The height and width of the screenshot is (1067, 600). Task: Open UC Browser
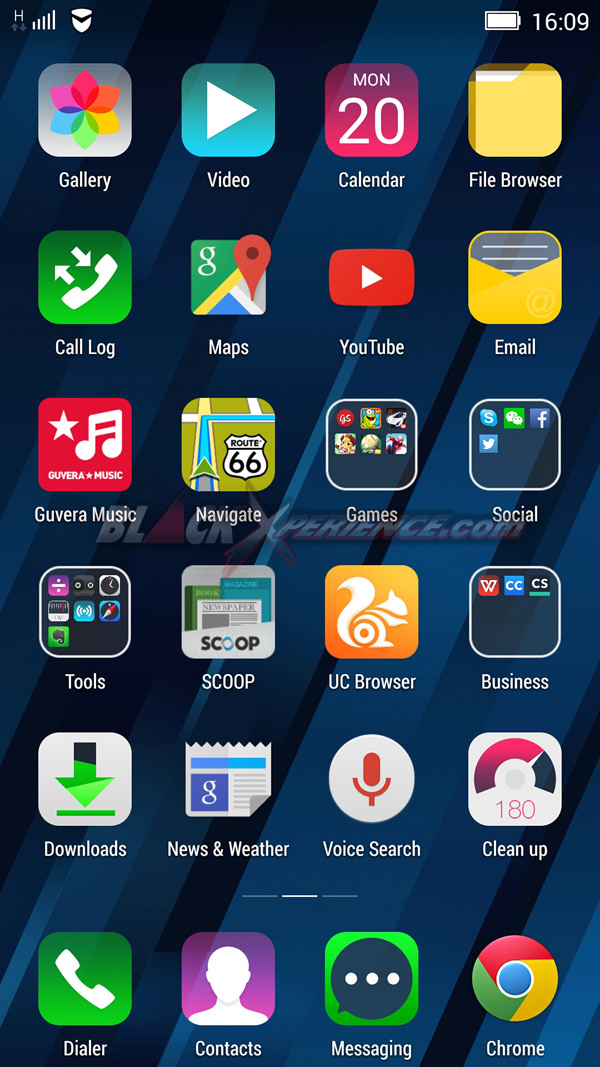371,611
